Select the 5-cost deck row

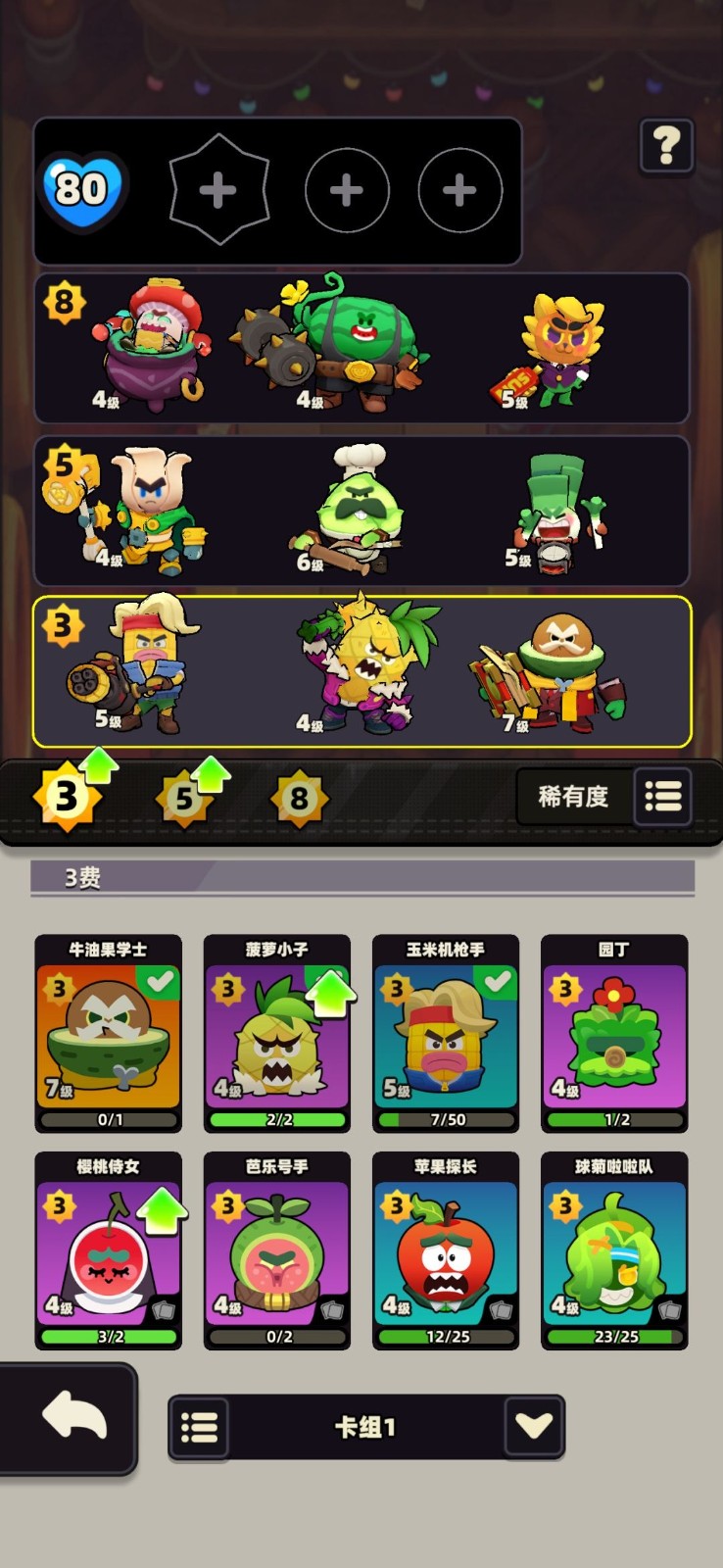point(361,511)
